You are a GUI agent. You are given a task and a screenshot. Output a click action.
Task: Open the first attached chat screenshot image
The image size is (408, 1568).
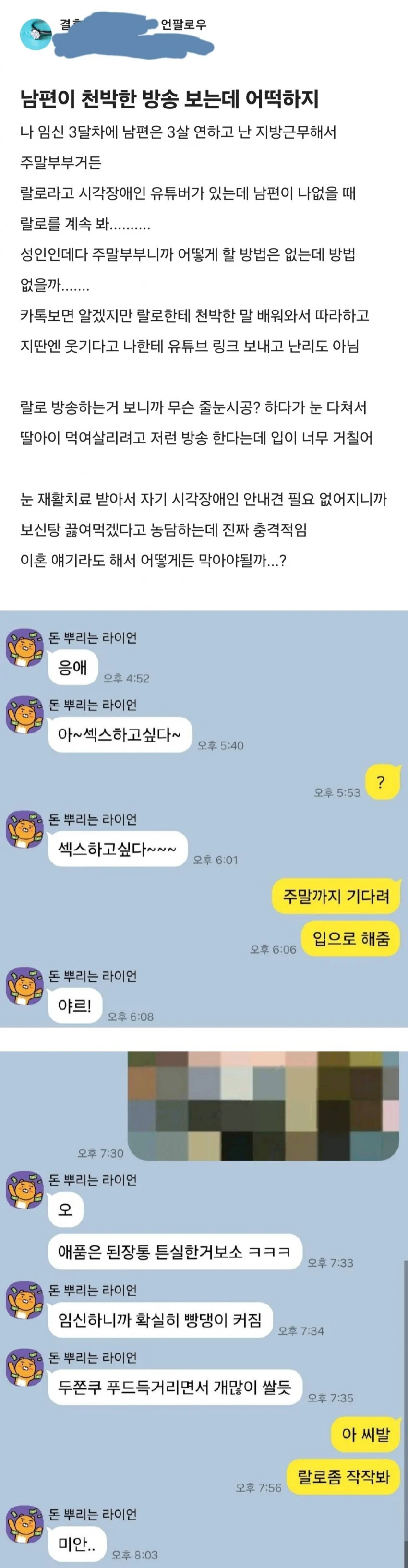pos(204,819)
